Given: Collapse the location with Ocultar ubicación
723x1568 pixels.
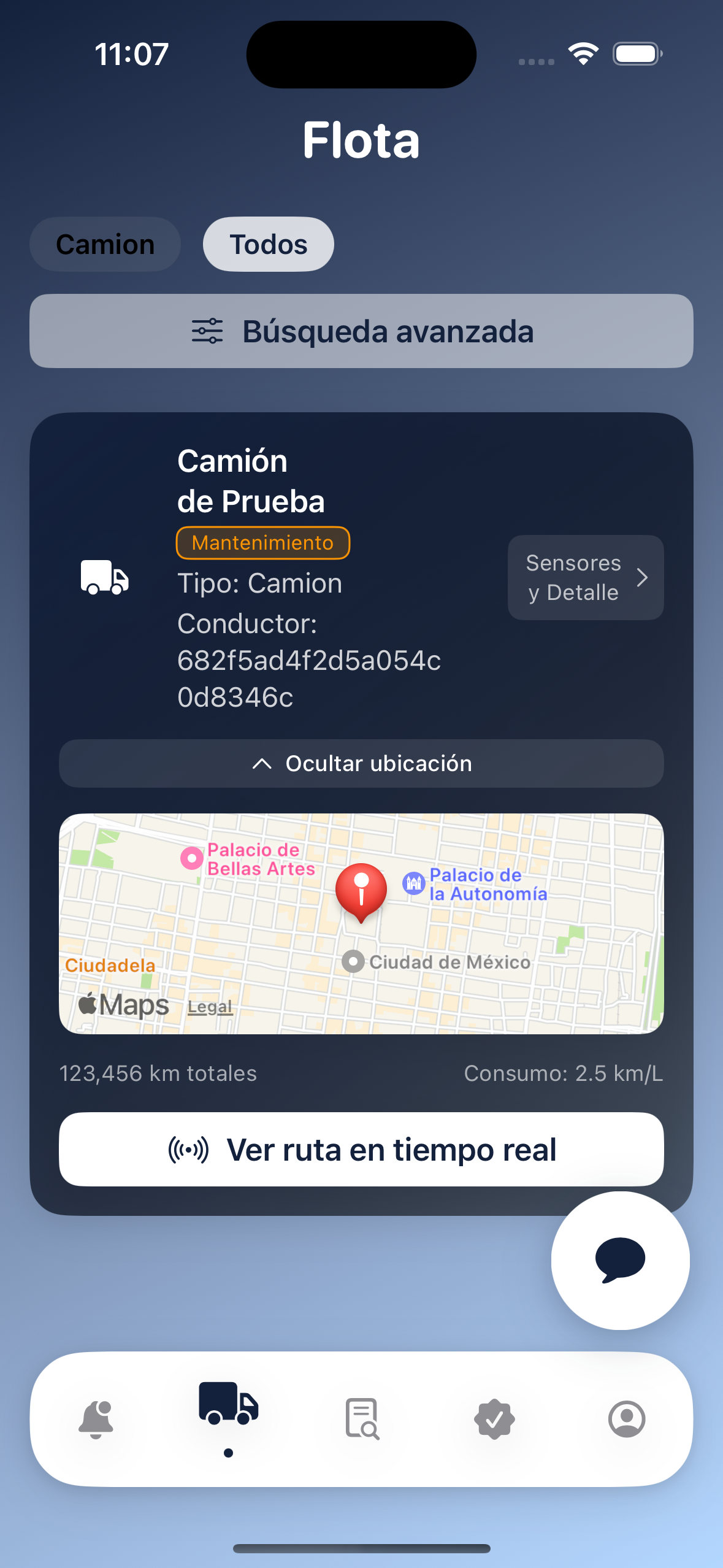Looking at the screenshot, I should (x=361, y=763).
